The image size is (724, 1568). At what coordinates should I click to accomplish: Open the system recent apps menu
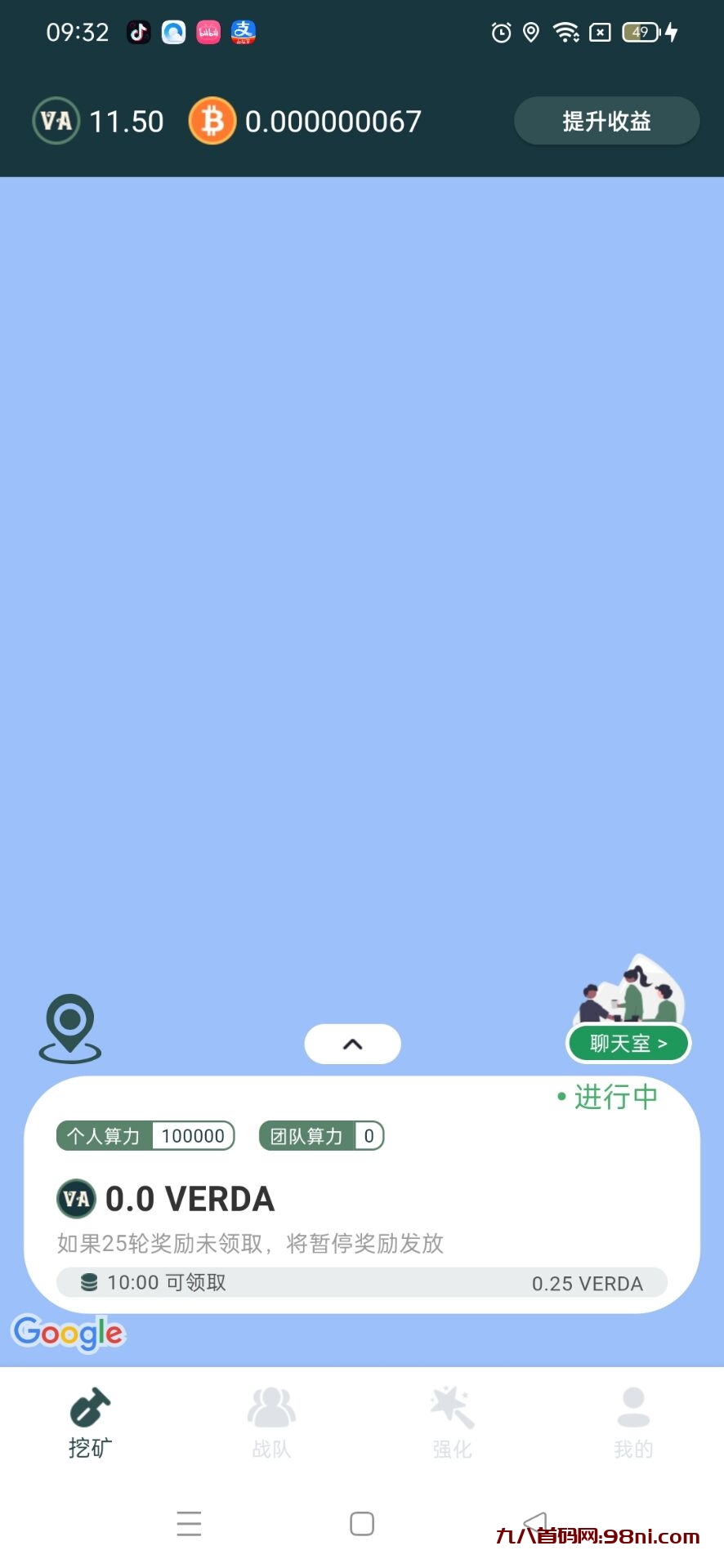pos(189,1524)
